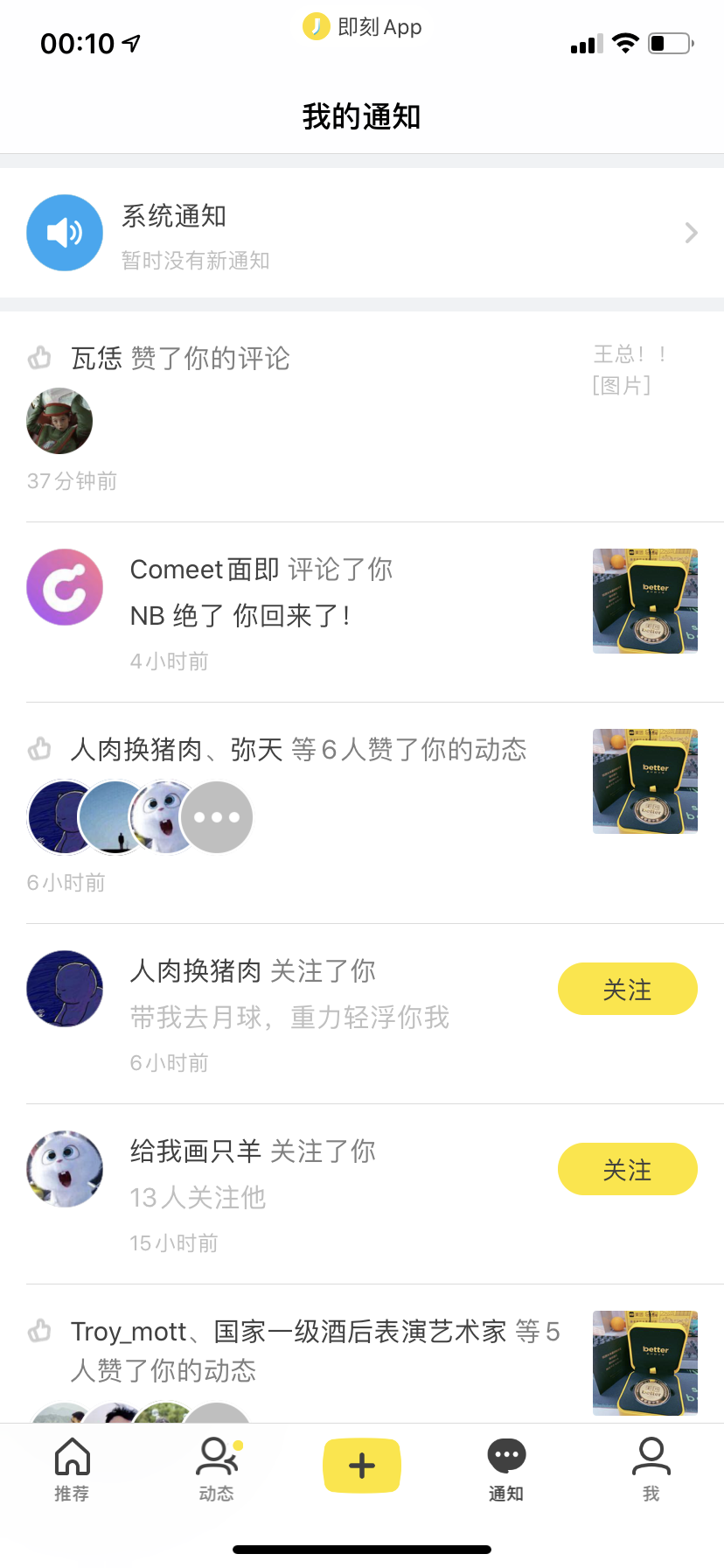This screenshot has width=724, height=1568.
Task: Open 瓦恁's avatar profile
Action: [x=59, y=421]
